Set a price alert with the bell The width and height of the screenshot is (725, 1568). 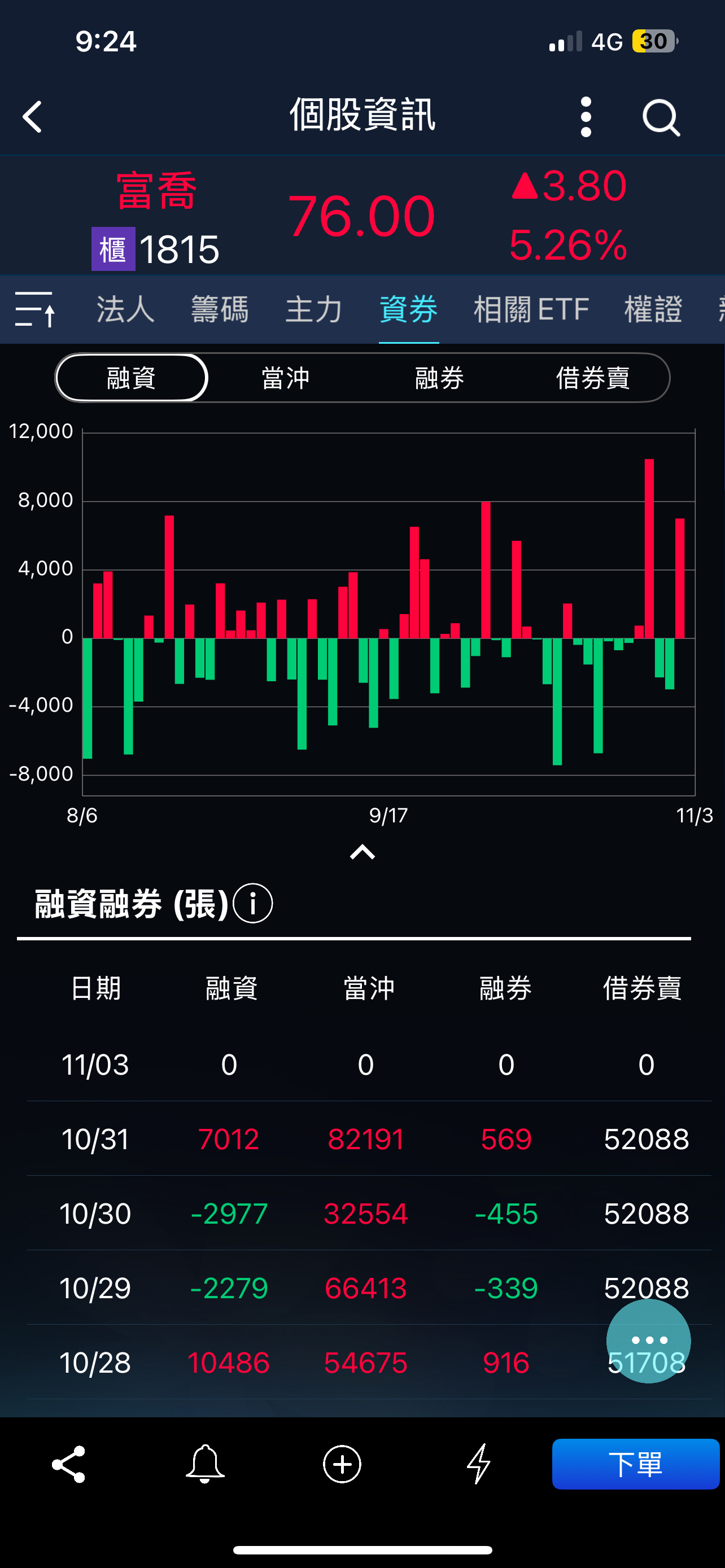[x=205, y=1464]
